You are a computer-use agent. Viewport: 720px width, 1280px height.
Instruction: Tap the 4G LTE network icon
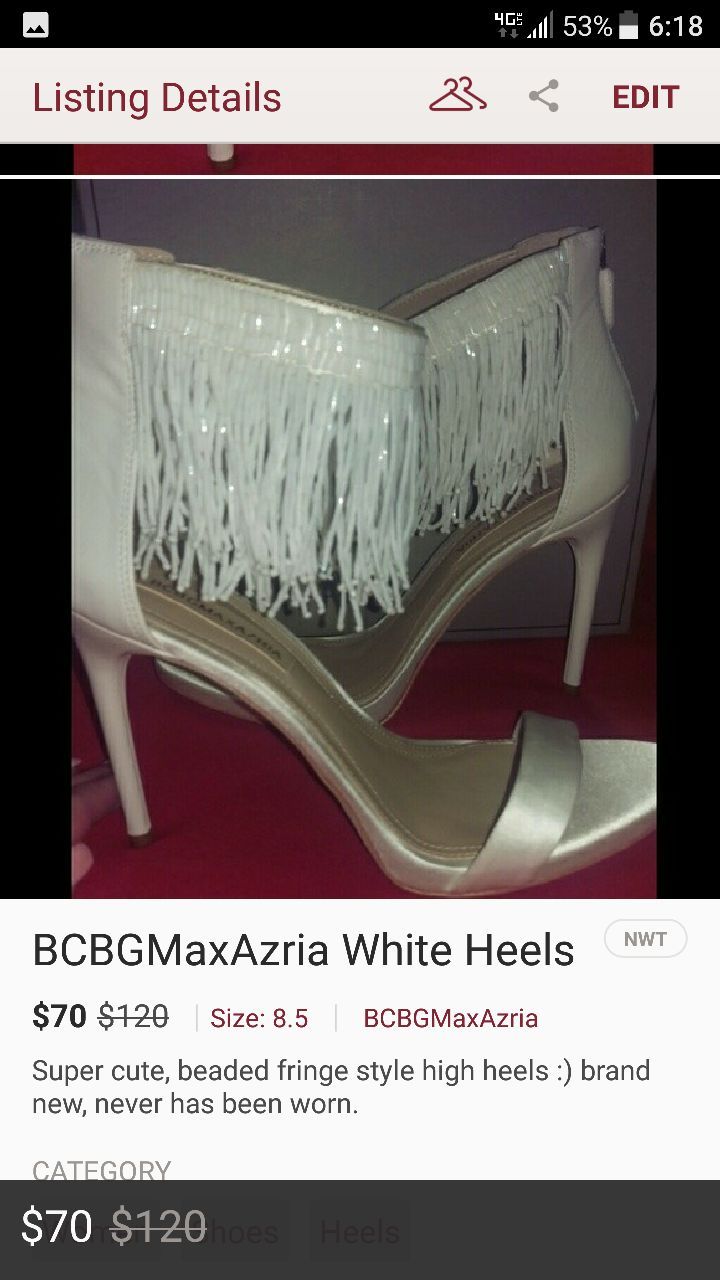[x=508, y=19]
